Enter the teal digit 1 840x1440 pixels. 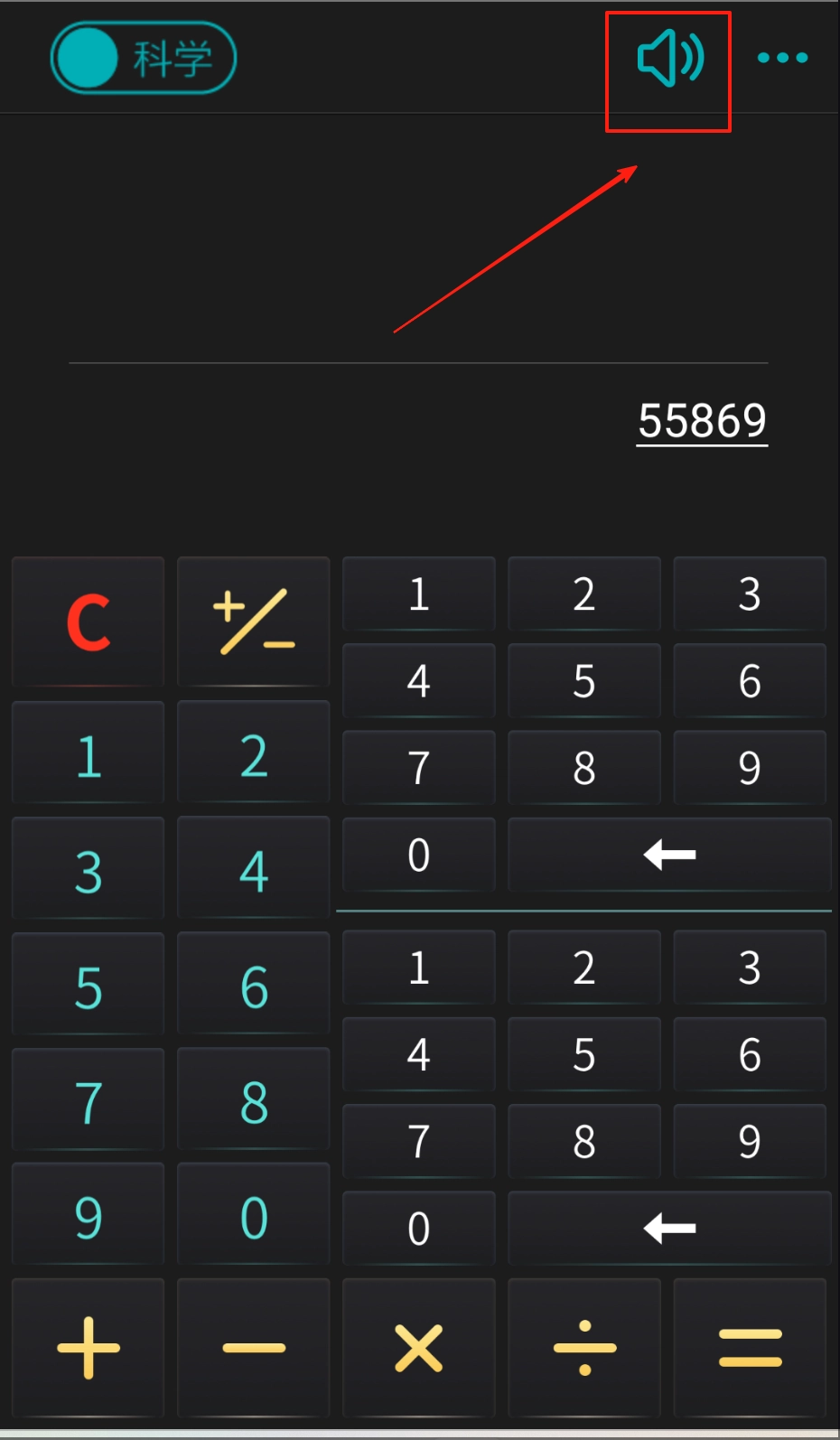pyautogui.click(x=89, y=755)
